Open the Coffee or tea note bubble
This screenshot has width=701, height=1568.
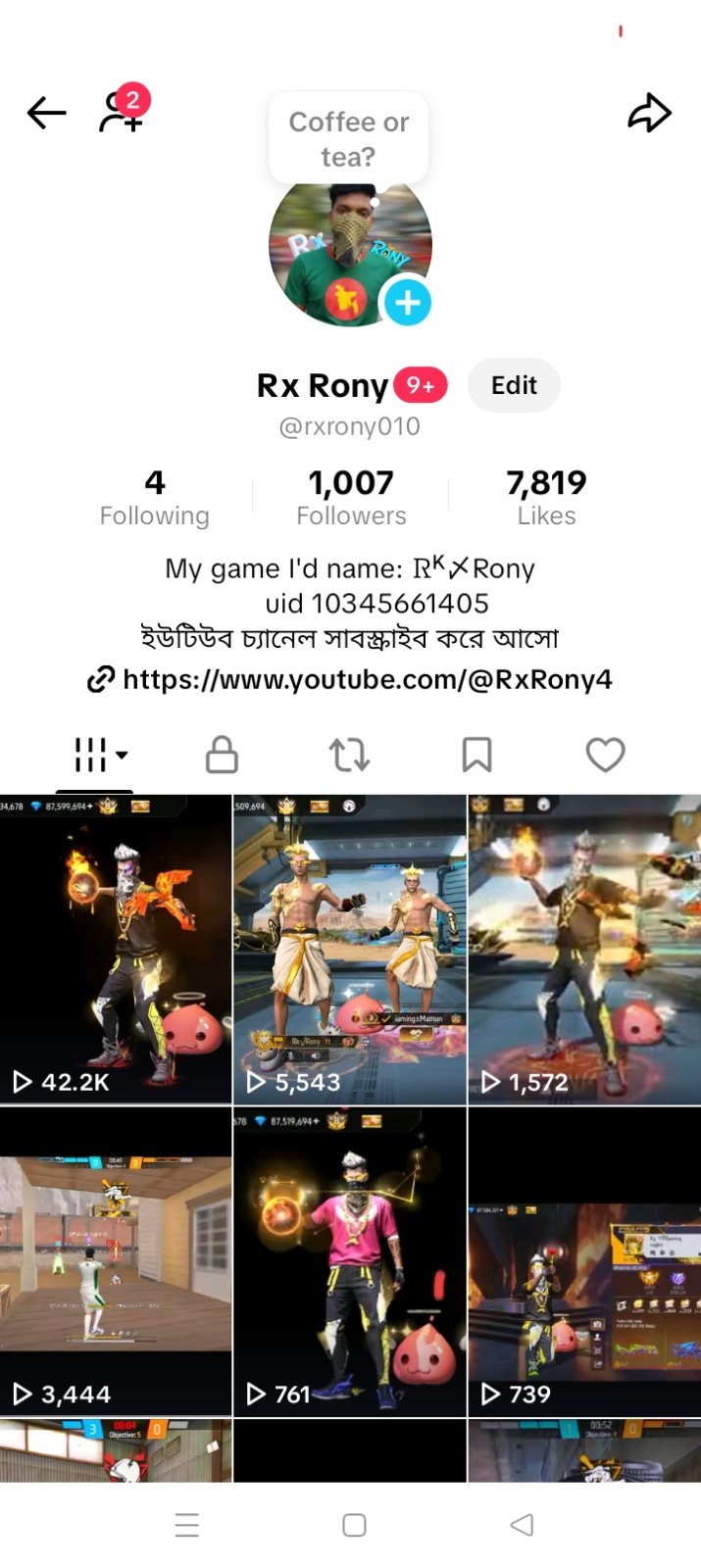pyautogui.click(x=348, y=139)
